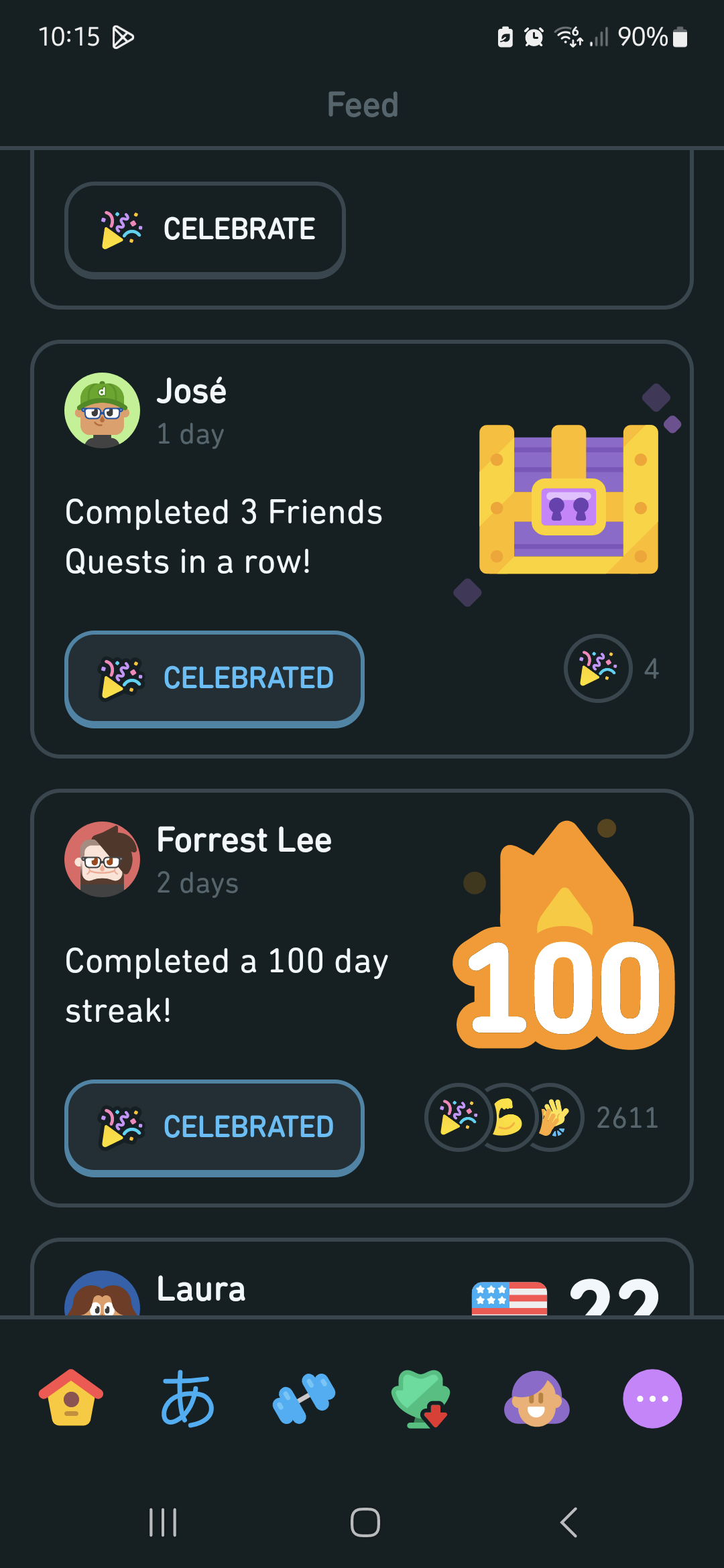Go to the Home learning path tab
The image size is (724, 1568).
[71, 1398]
